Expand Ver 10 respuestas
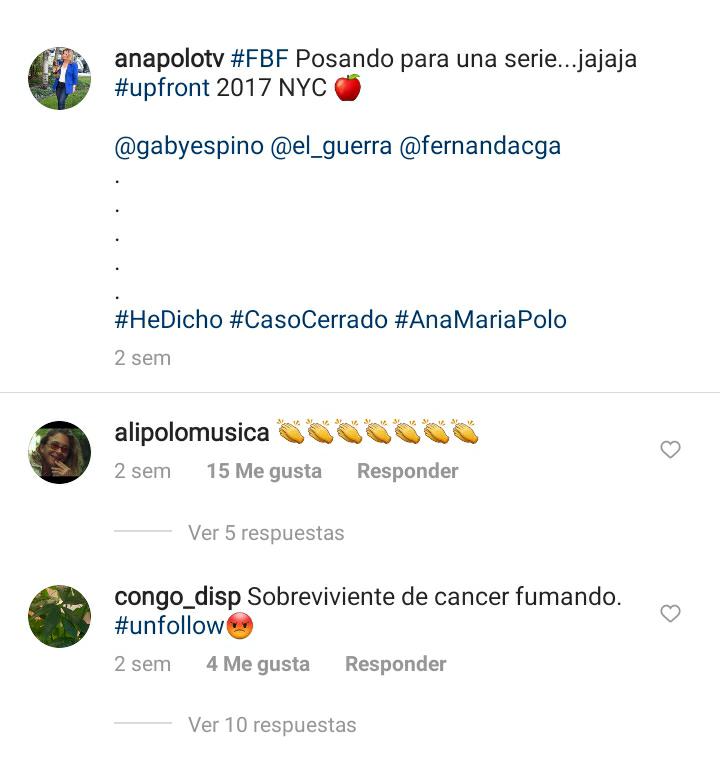 [271, 724]
